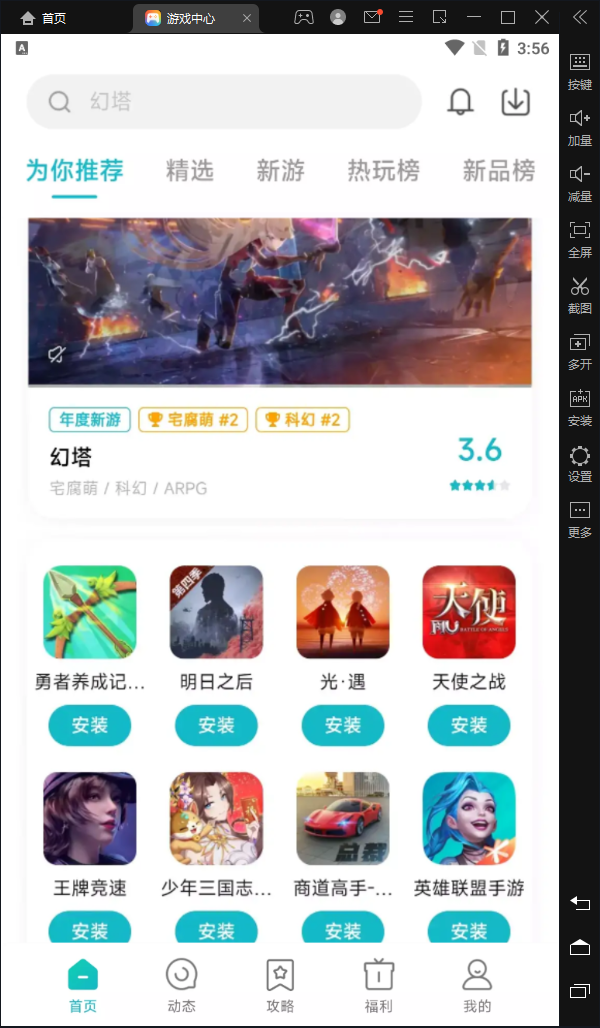The image size is (600, 1028).
Task: Go to the 动态 tab
Action: pos(181,985)
